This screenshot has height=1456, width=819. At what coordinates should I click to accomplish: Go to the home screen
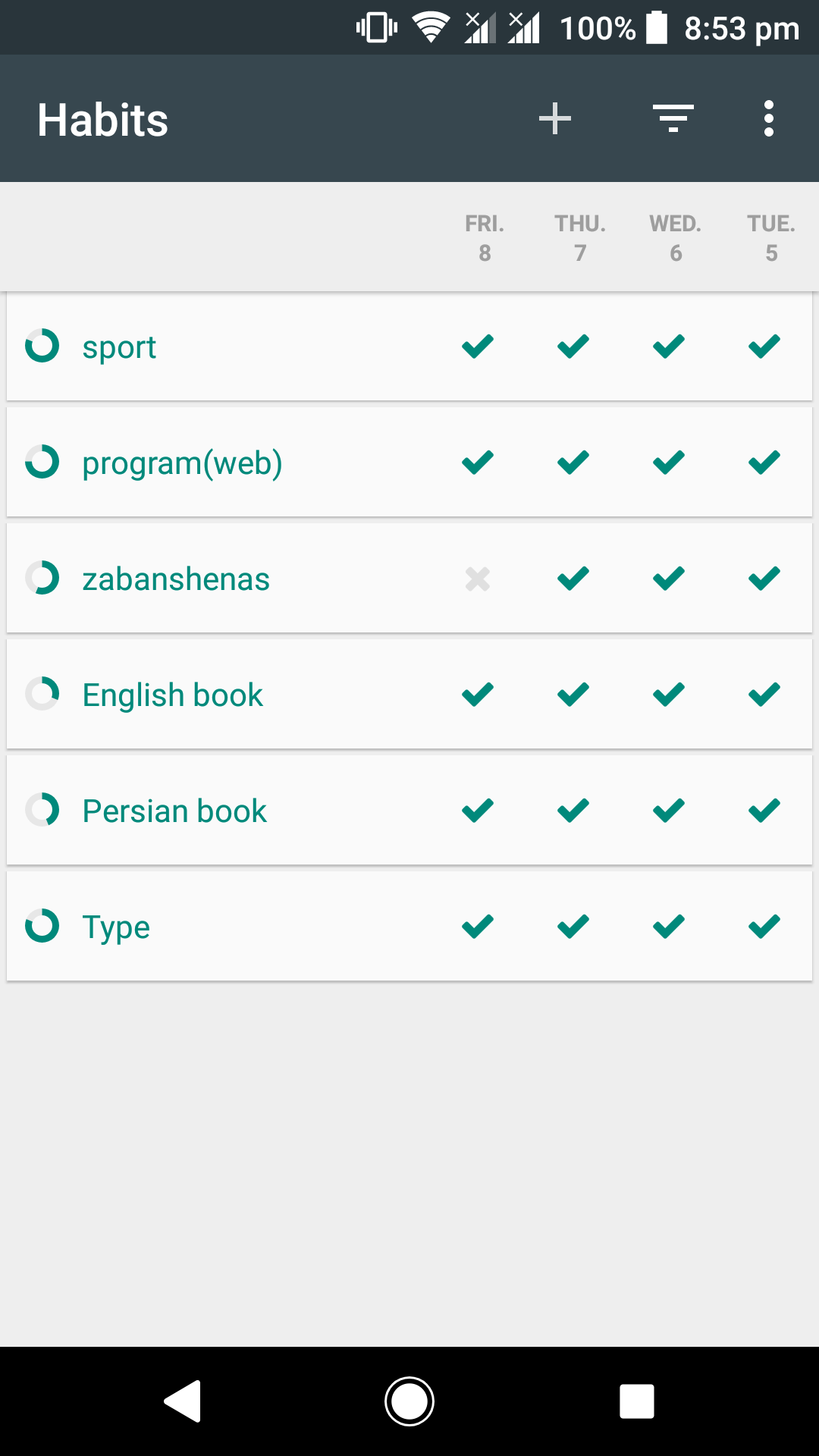click(409, 1401)
